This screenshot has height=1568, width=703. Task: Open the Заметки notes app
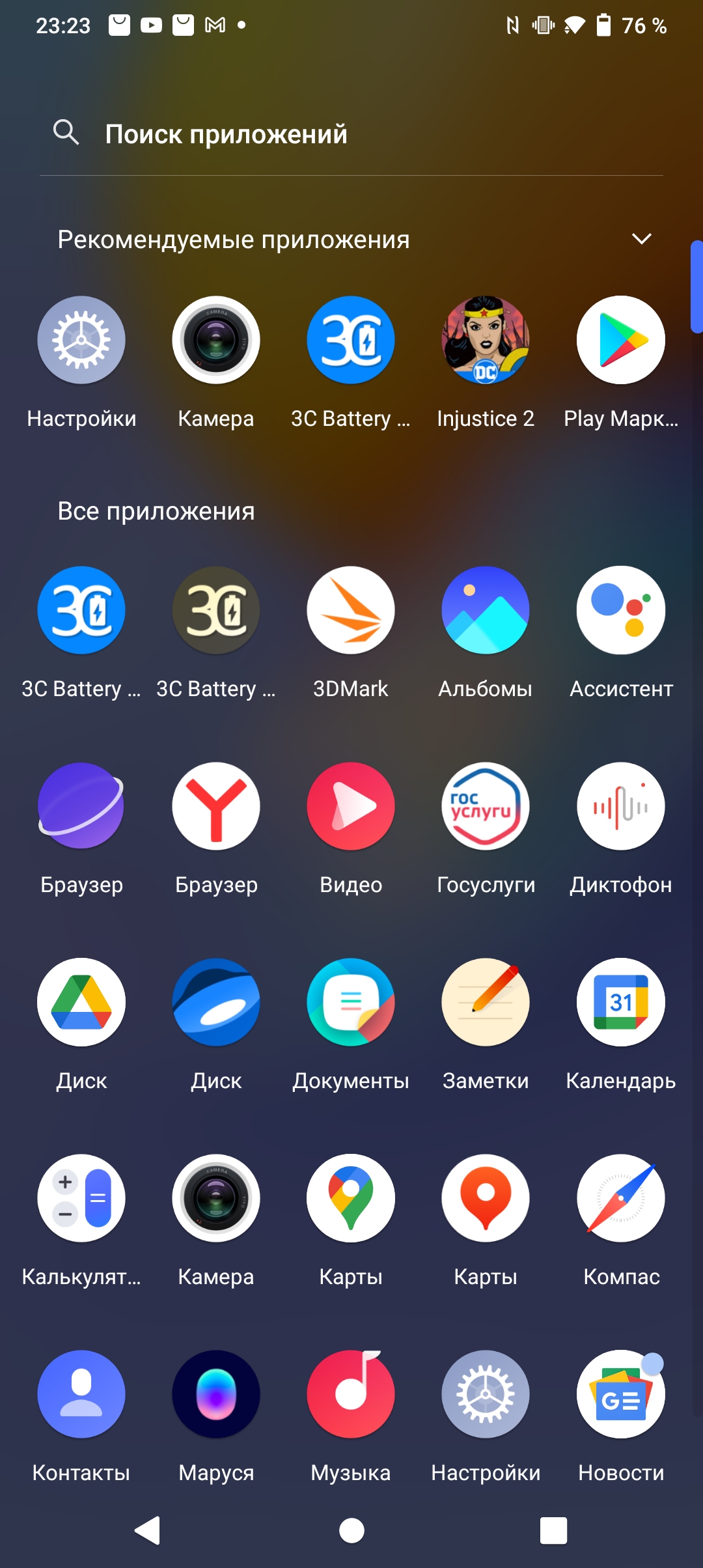(x=486, y=1002)
